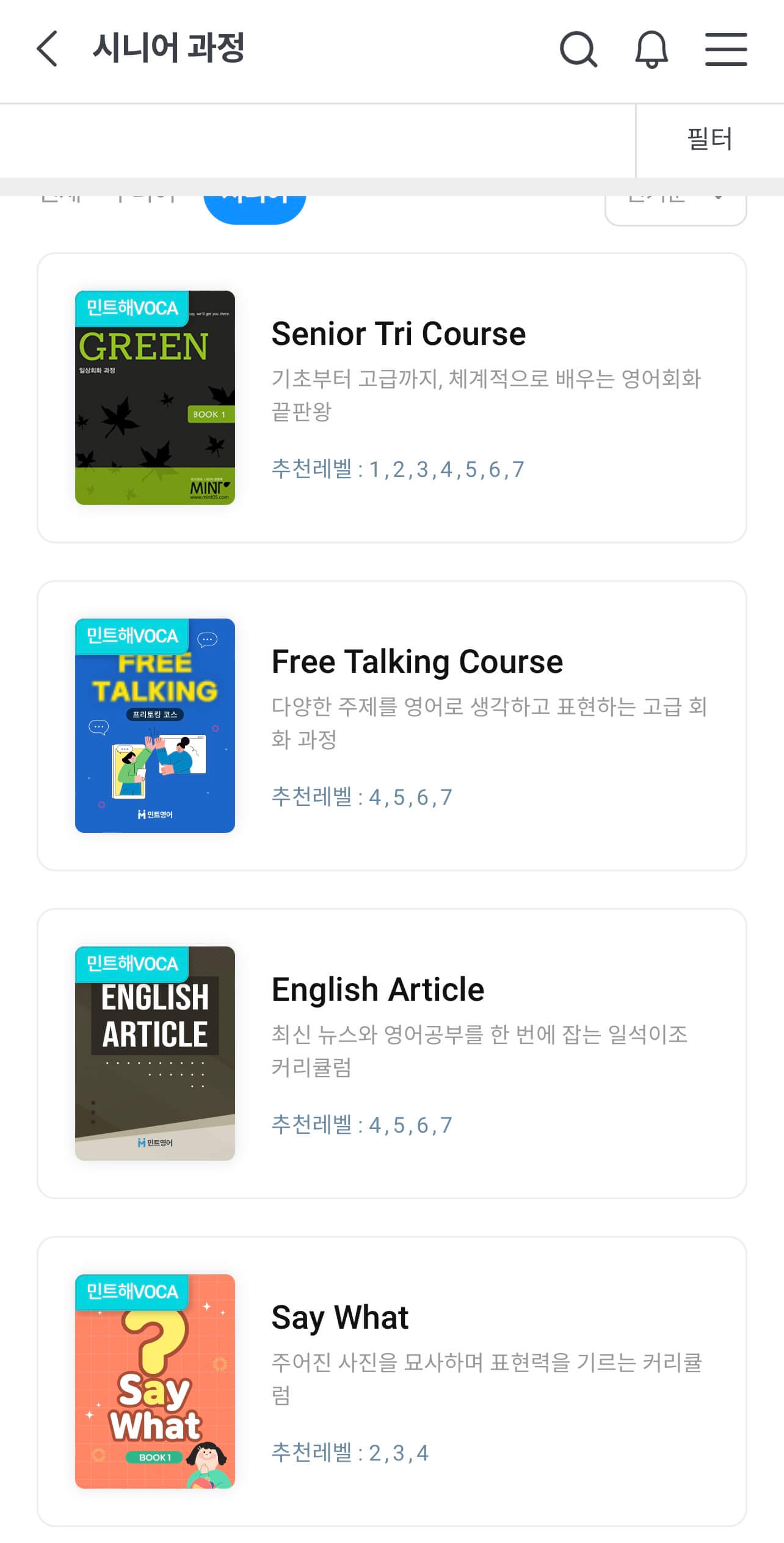Click the GREEN Book 1 cover thumbnail
The image size is (784, 1543).
click(x=154, y=398)
